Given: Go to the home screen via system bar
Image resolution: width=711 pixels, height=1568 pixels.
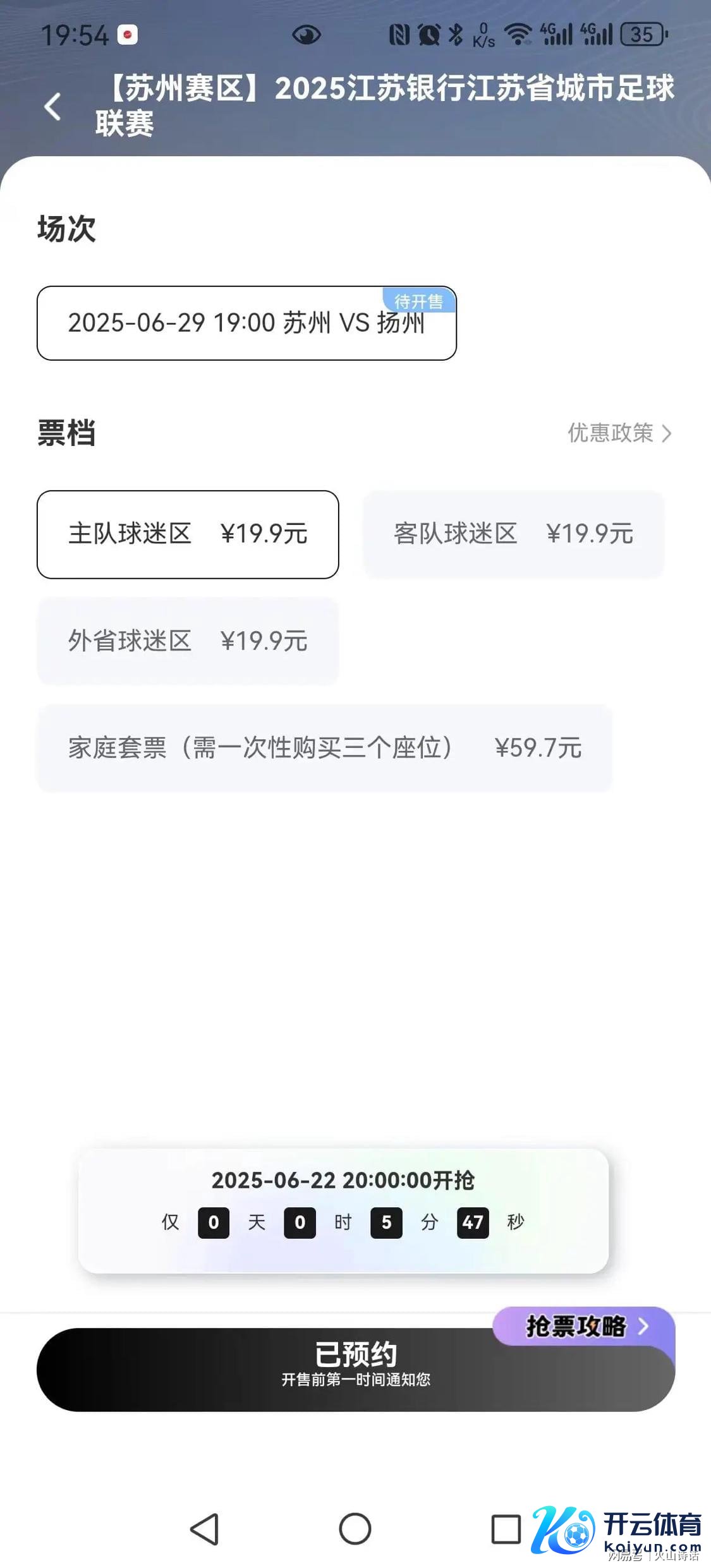Looking at the screenshot, I should coord(355,1529).
